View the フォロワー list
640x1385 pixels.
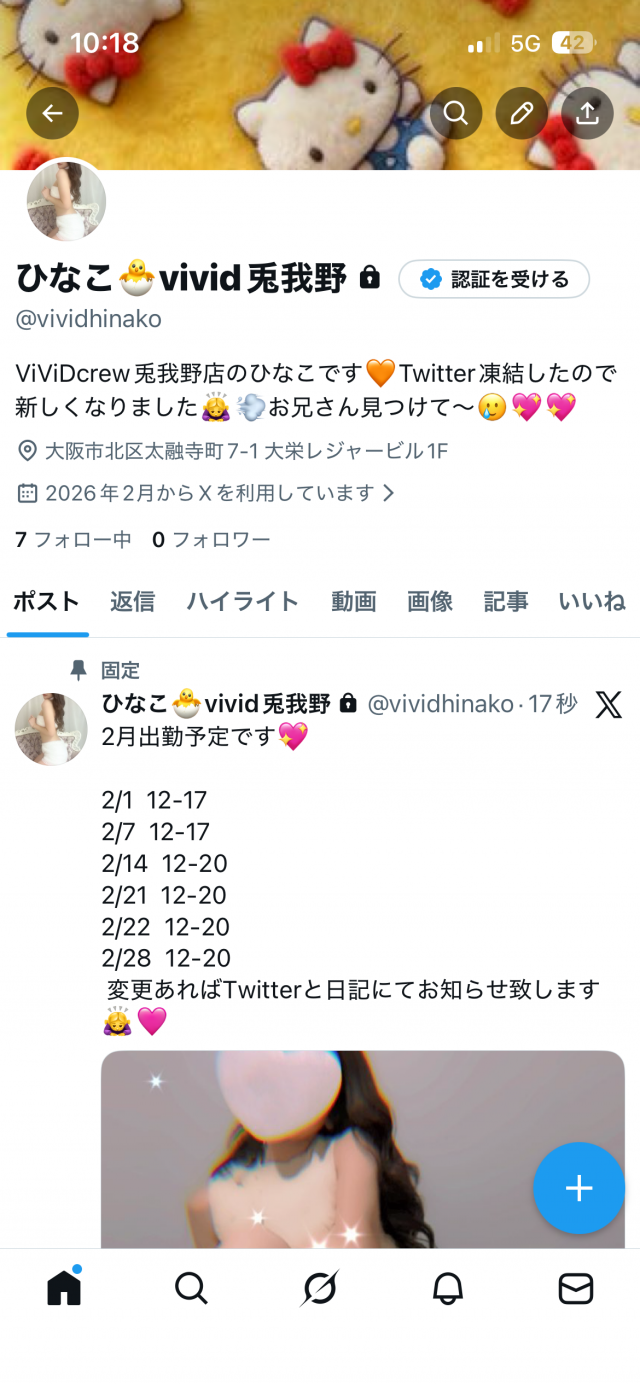(211, 540)
